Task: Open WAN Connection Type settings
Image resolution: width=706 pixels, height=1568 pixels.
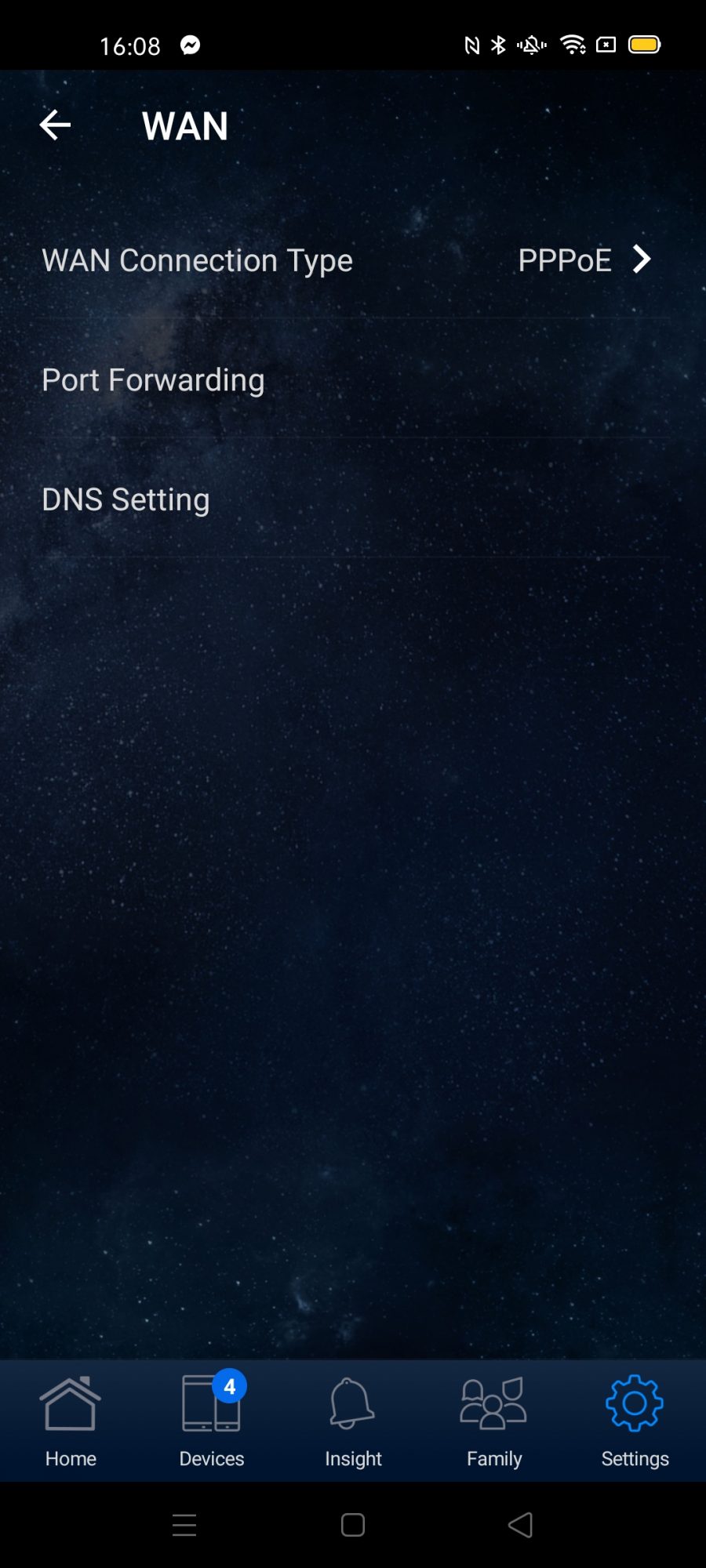Action: (x=353, y=260)
